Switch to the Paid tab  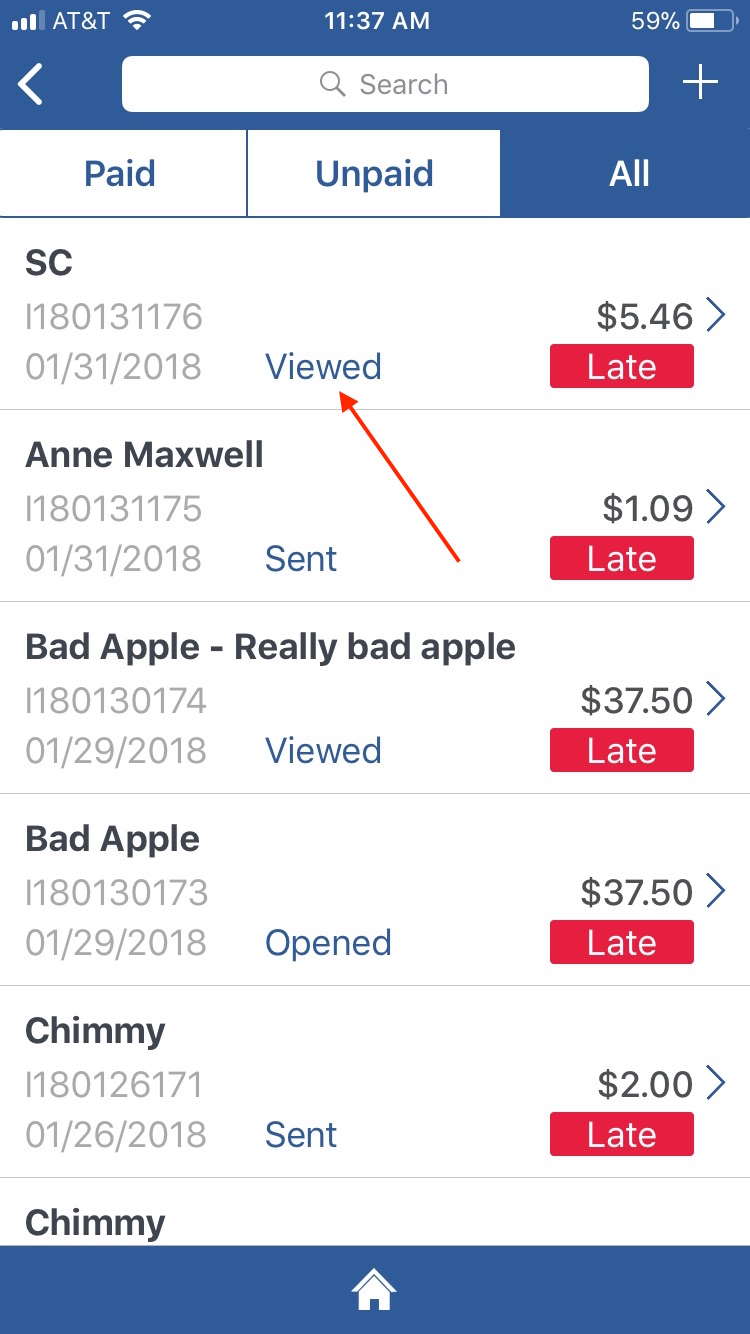coord(121,174)
